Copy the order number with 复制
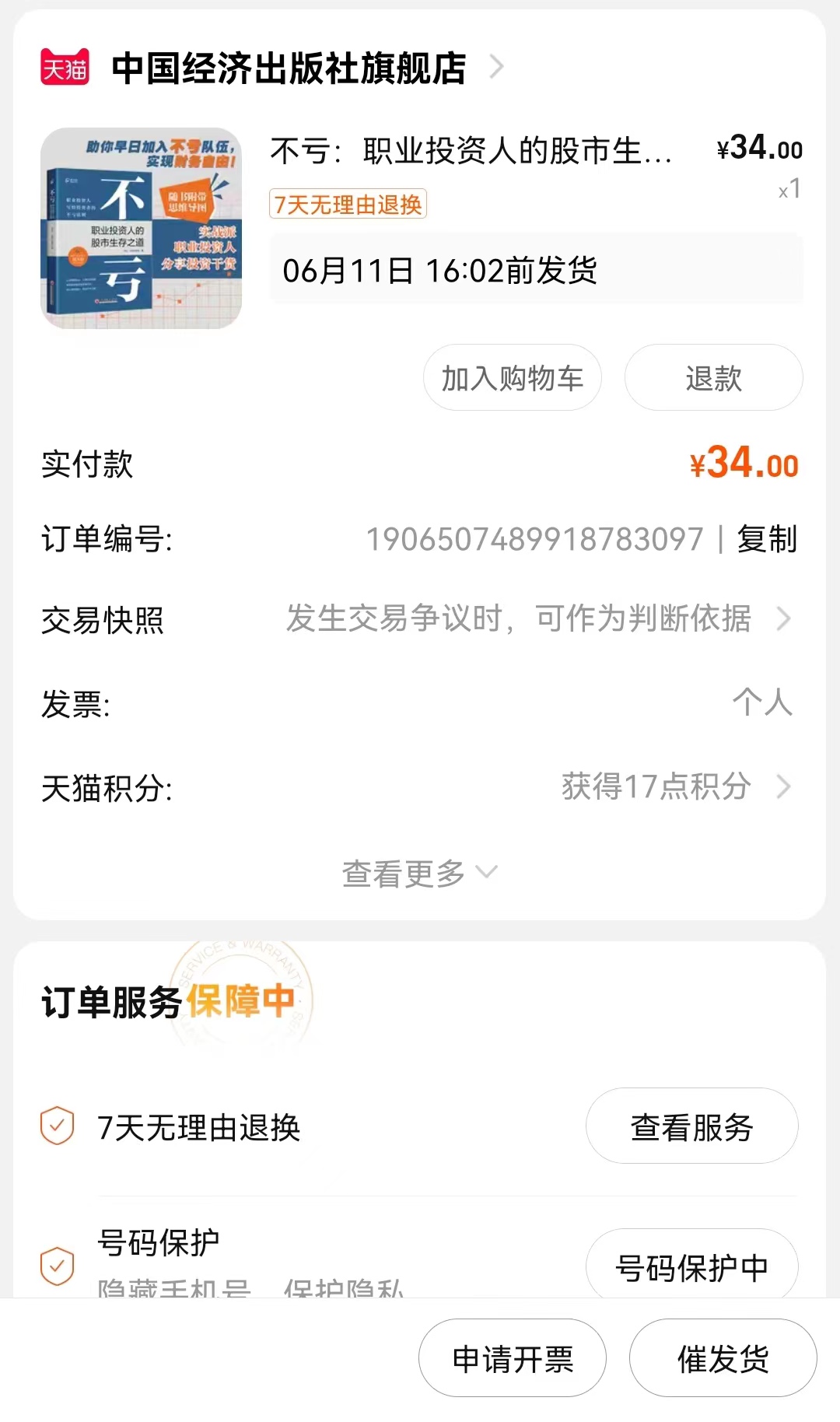This screenshot has width=840, height=1422. (x=767, y=539)
